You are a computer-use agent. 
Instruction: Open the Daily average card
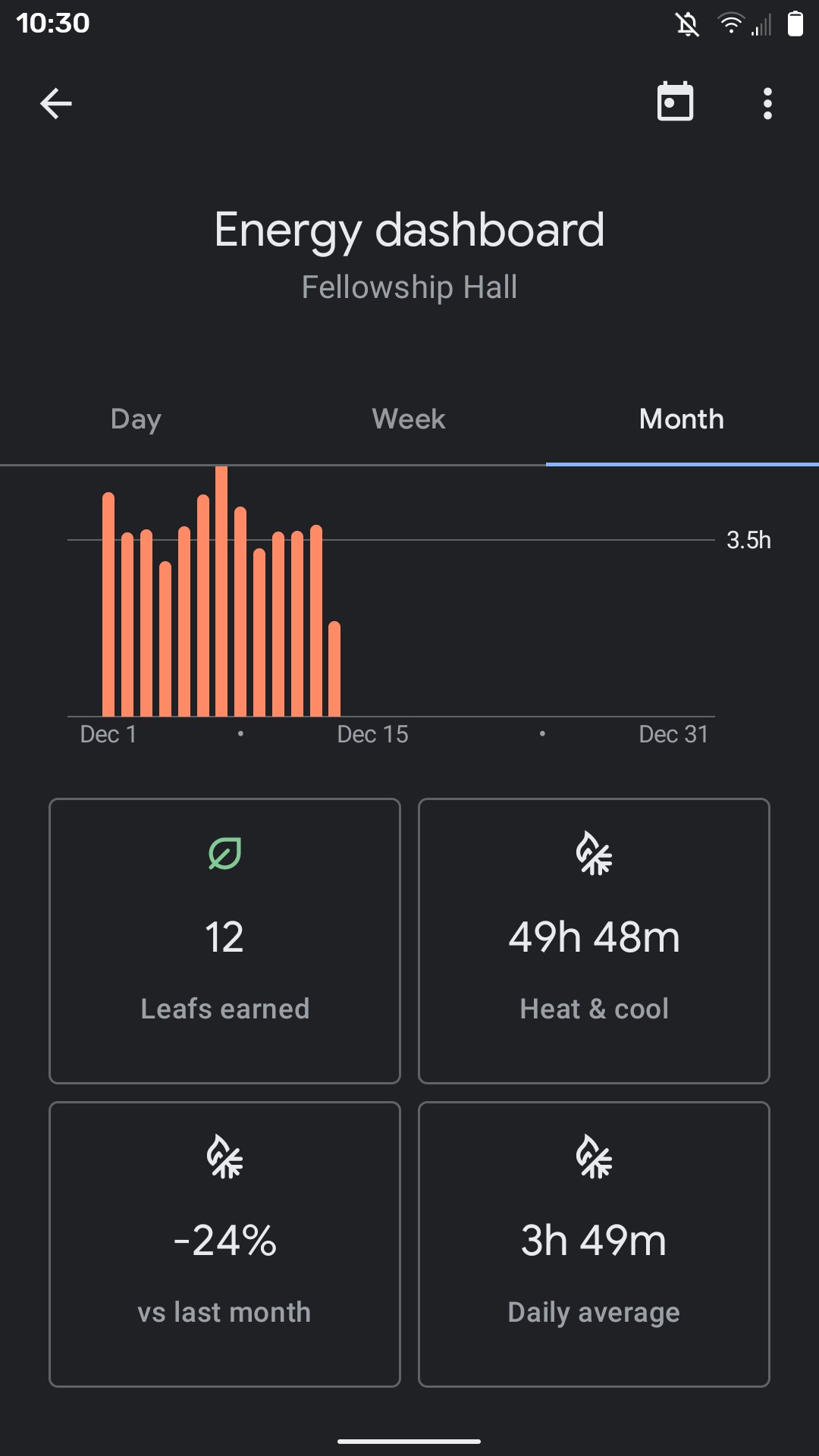(594, 1244)
